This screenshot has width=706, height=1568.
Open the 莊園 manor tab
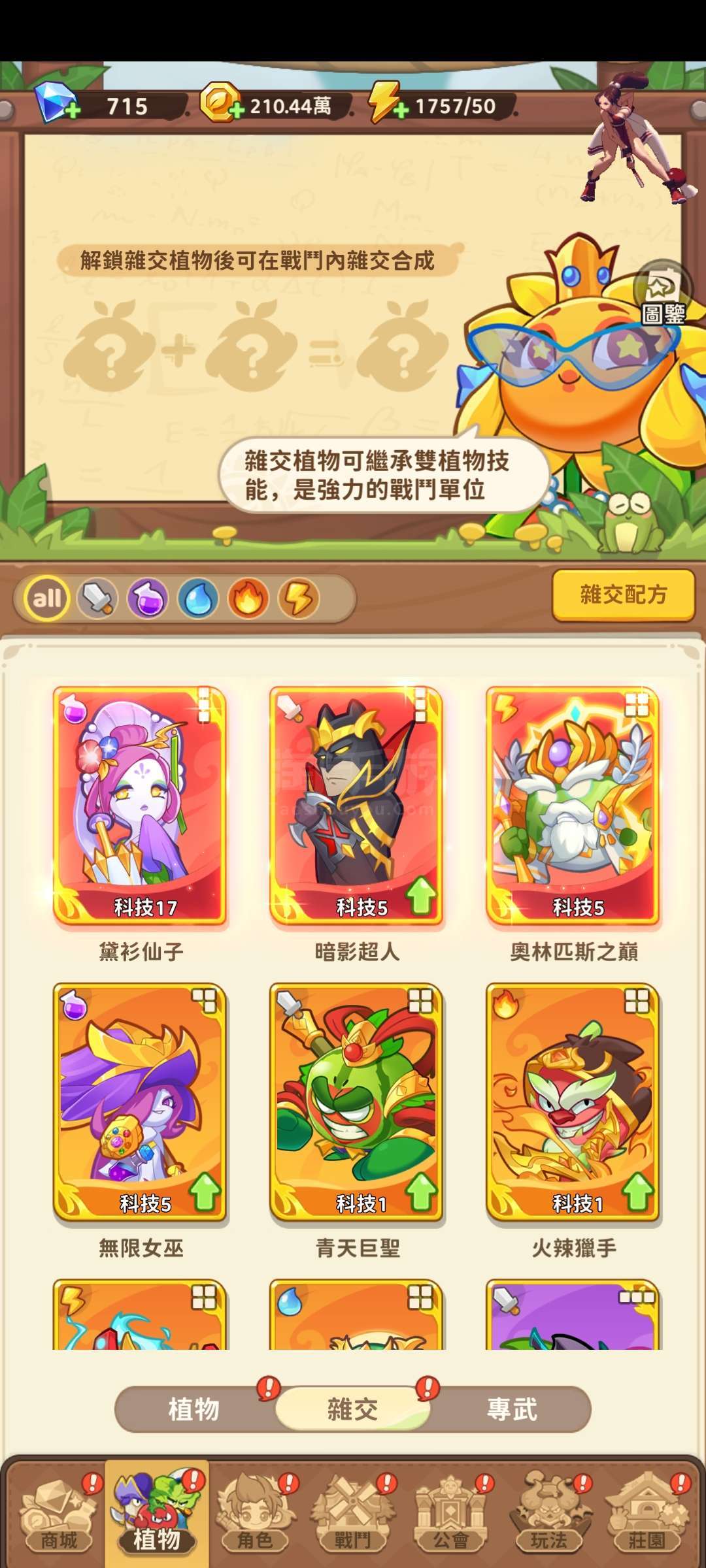coord(647,1516)
